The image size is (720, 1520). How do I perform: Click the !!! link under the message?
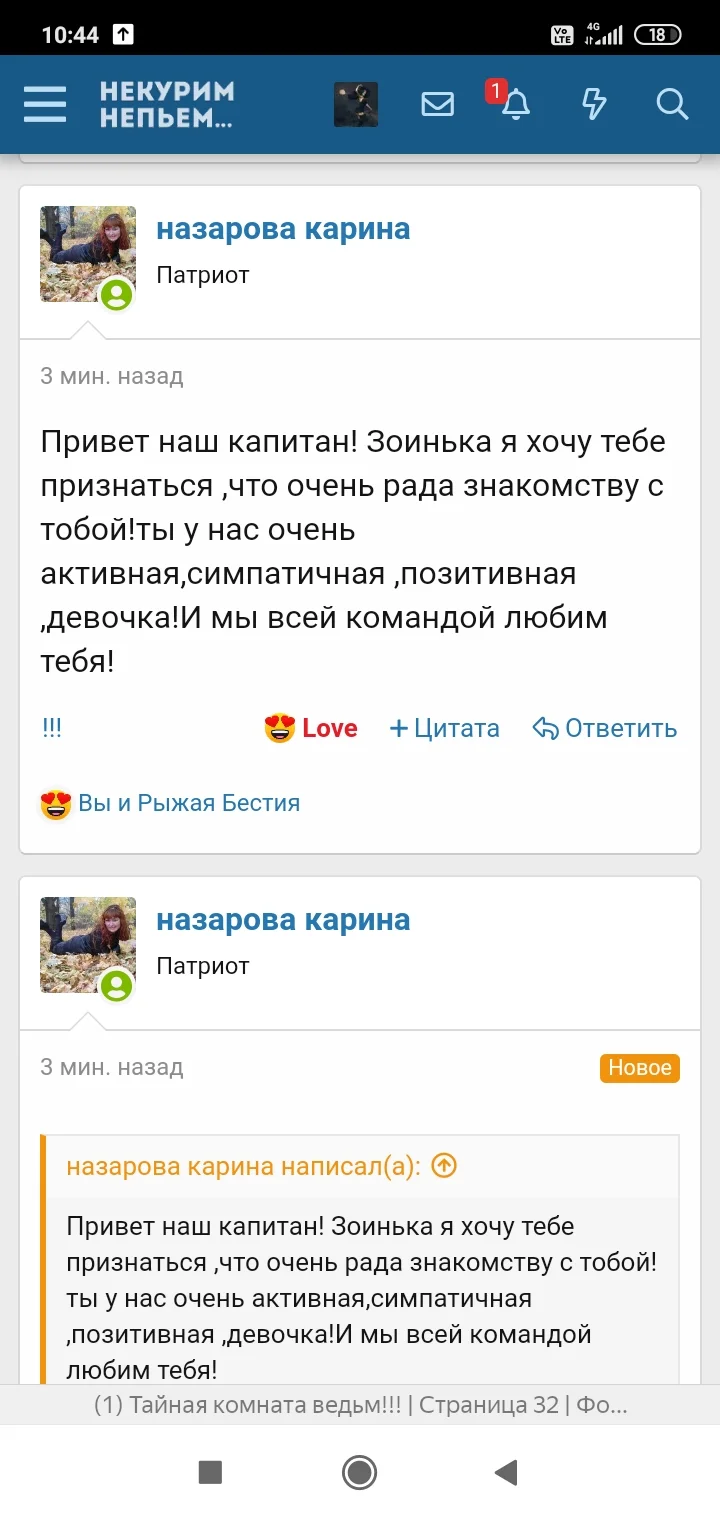click(51, 728)
